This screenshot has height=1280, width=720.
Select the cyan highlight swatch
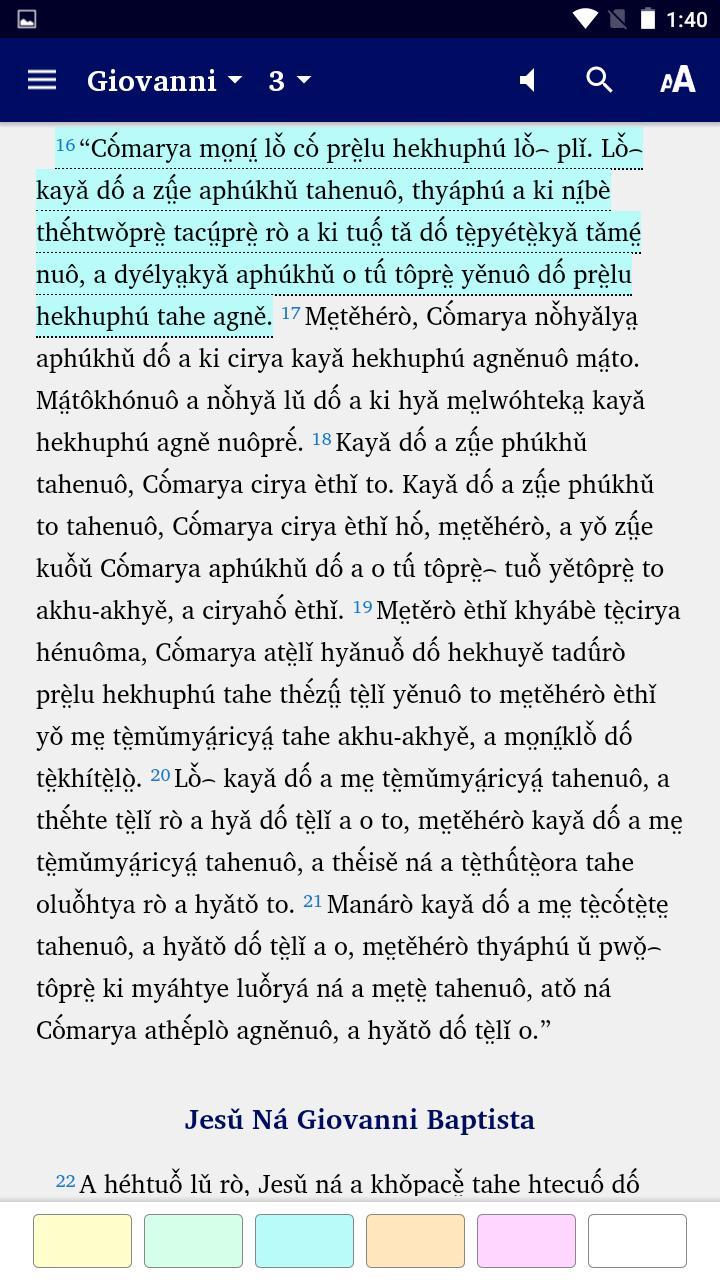point(304,1240)
